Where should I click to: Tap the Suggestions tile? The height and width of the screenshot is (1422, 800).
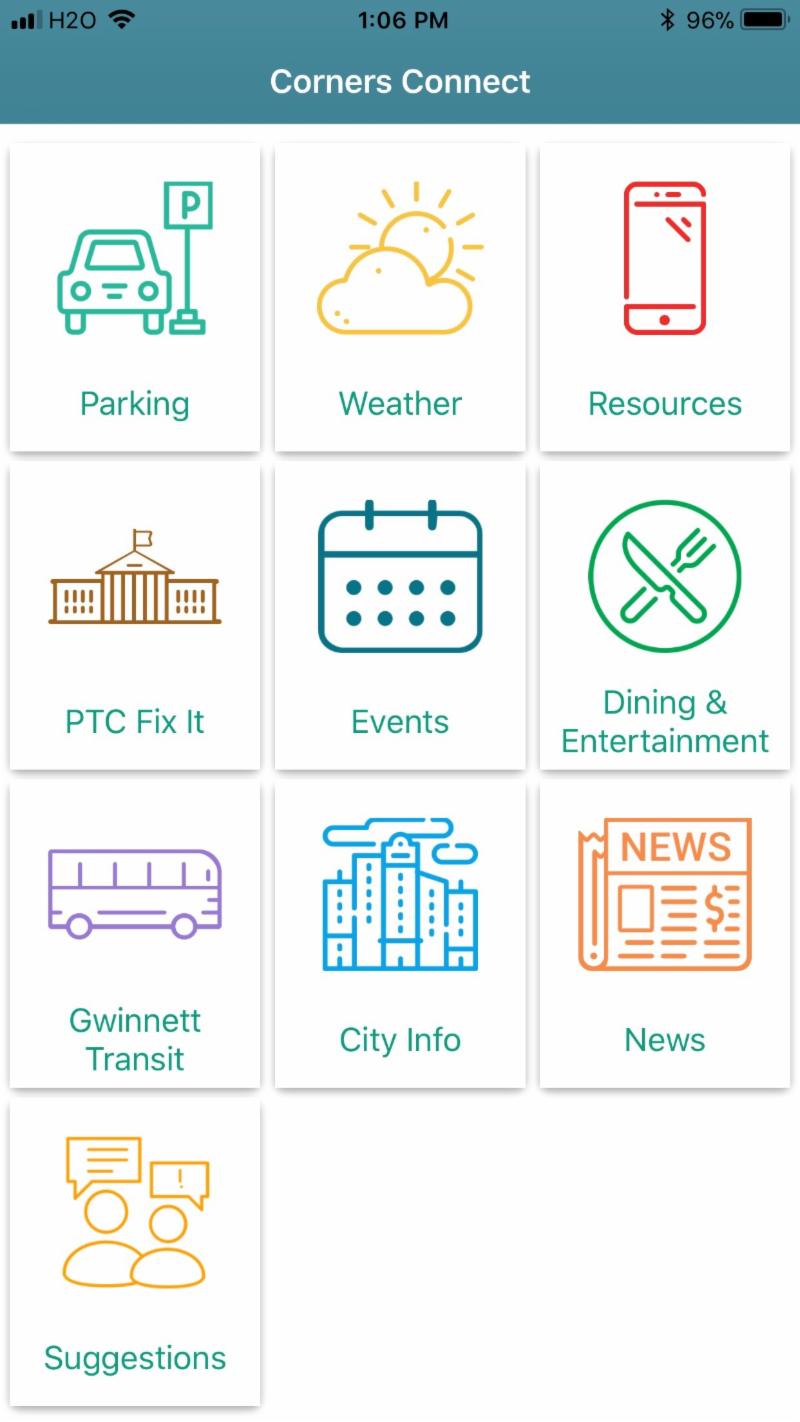(135, 1252)
